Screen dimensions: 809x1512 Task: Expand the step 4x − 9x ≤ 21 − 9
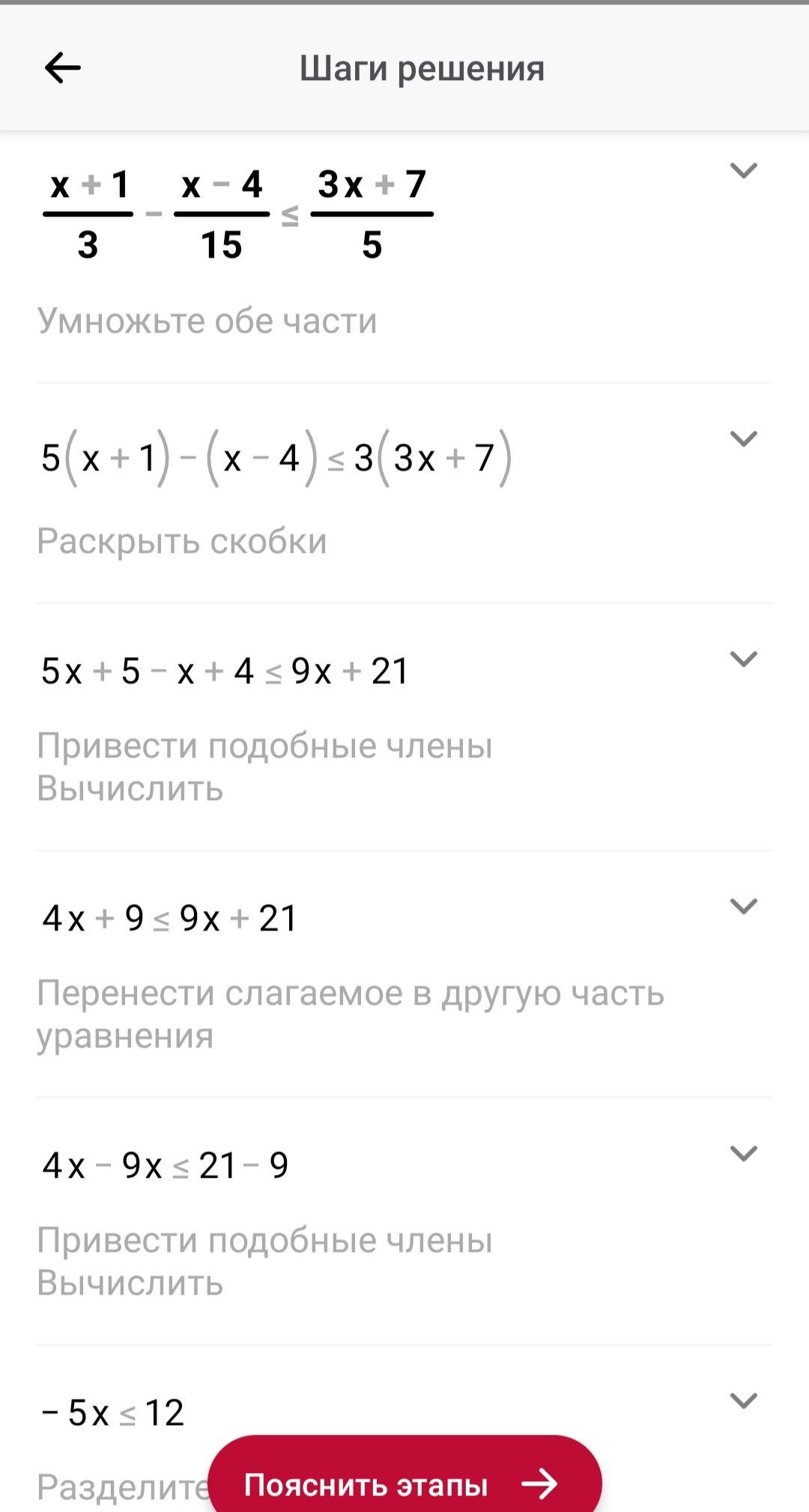pyautogui.click(x=743, y=1154)
